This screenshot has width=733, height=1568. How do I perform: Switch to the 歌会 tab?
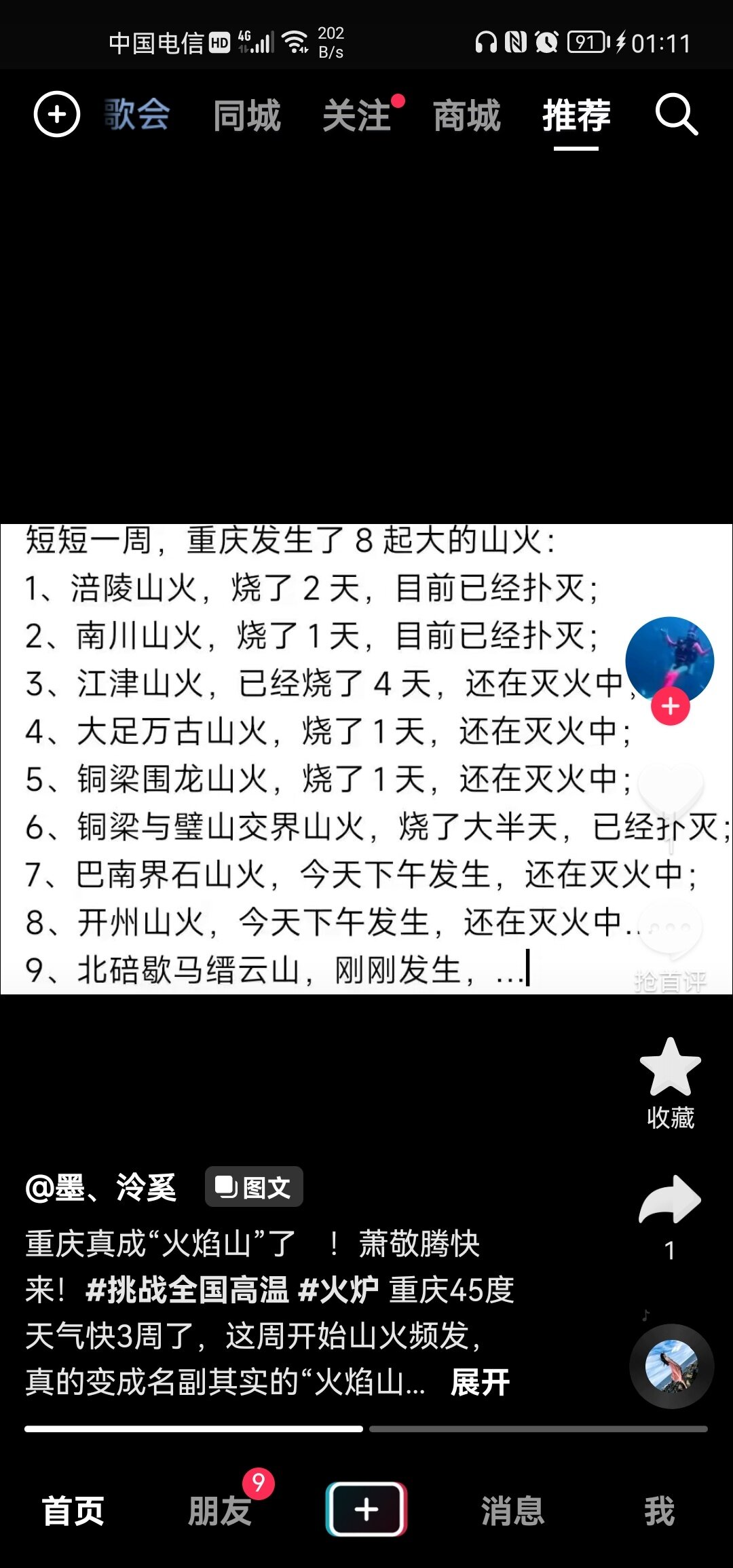tap(138, 114)
